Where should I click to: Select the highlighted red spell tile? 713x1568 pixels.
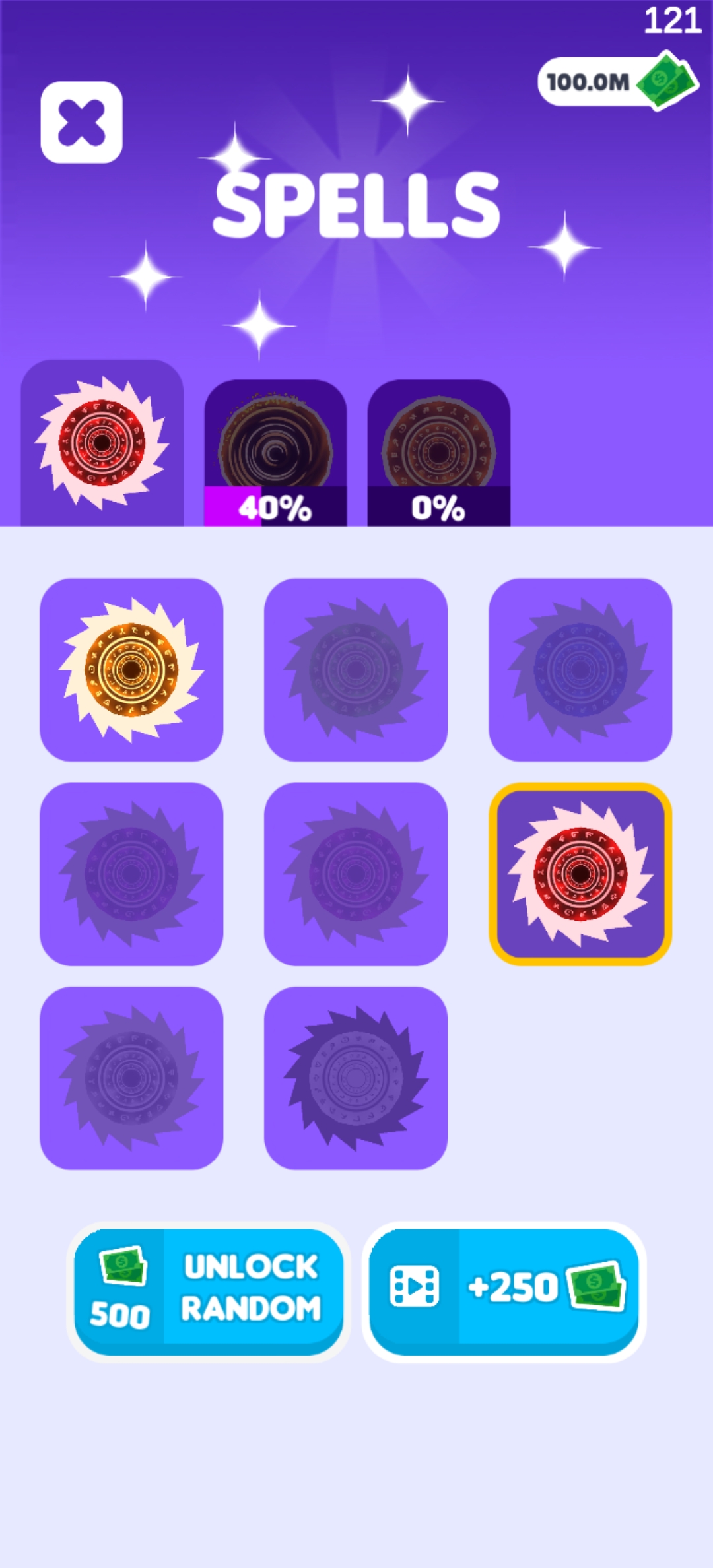[580, 874]
